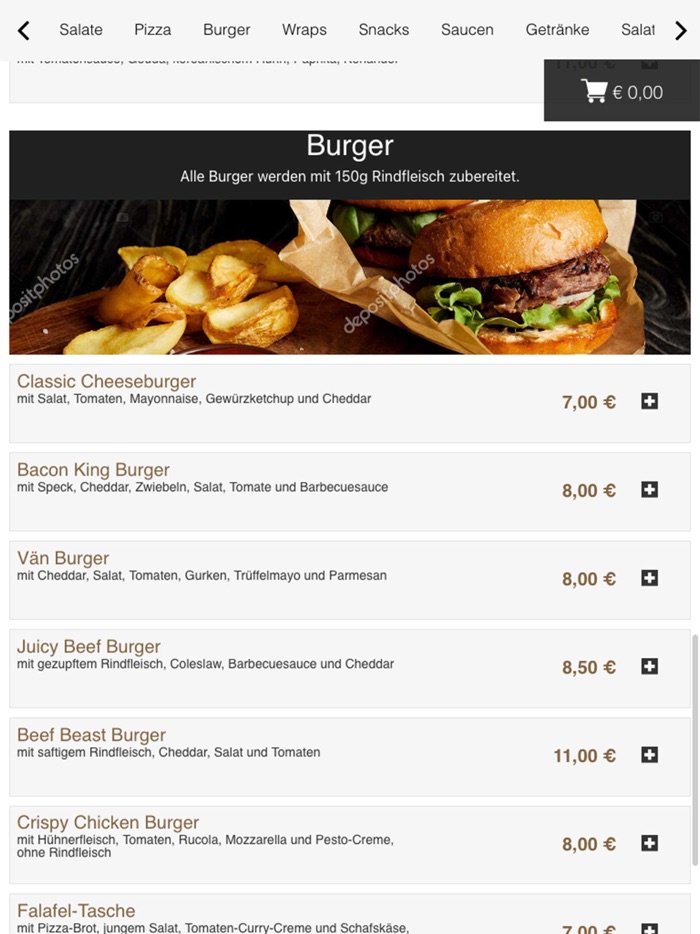This screenshot has width=700, height=934.
Task: Add Bacon King Burger to cart
Action: pos(649,490)
